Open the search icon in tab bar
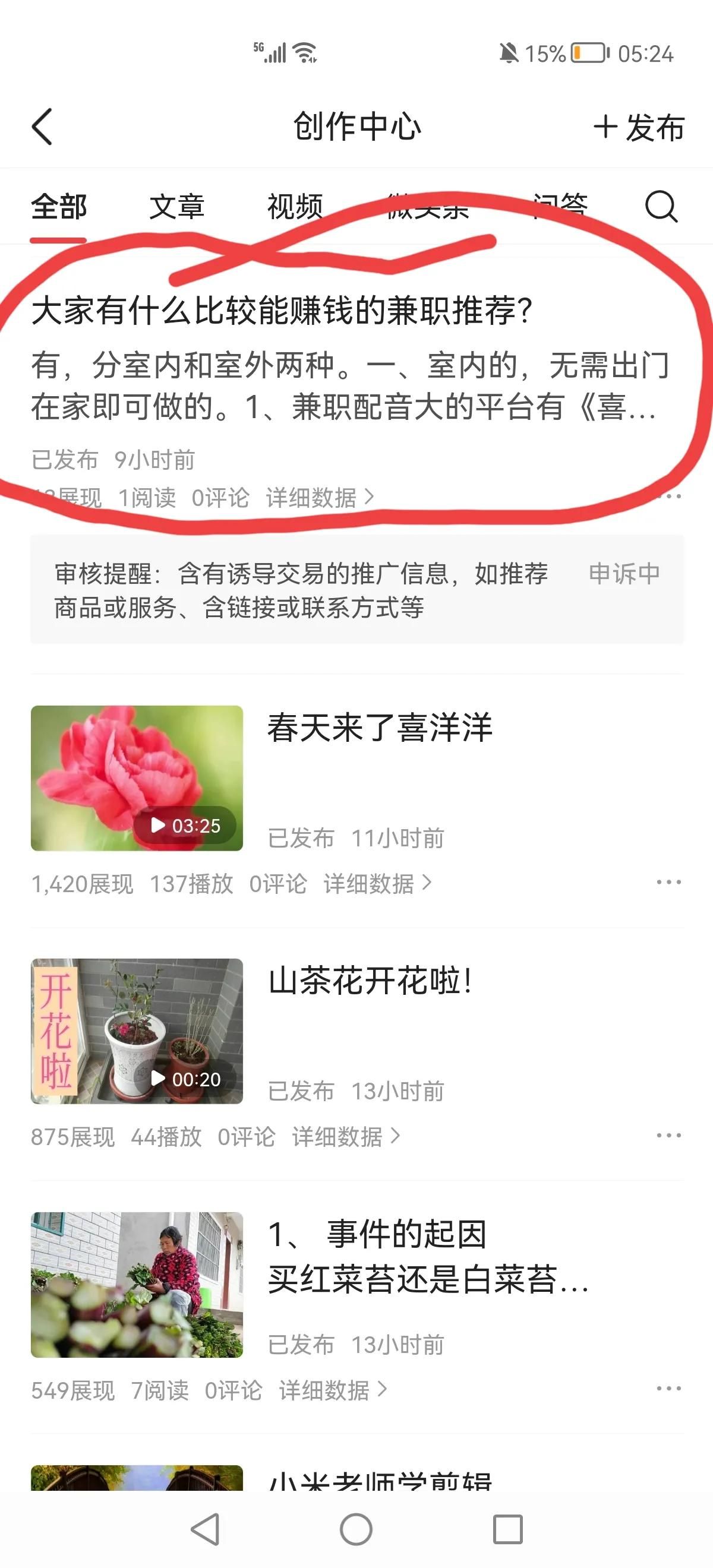This screenshot has height=1568, width=713. (x=661, y=207)
